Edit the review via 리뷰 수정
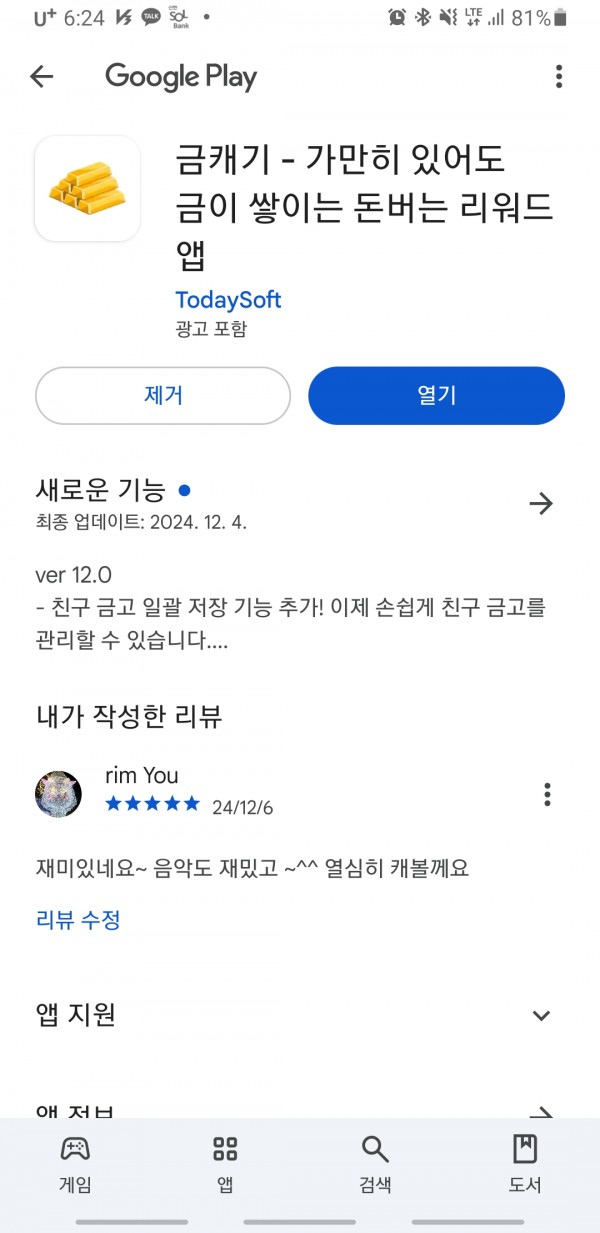Viewport: 600px width, 1233px height. click(x=78, y=920)
